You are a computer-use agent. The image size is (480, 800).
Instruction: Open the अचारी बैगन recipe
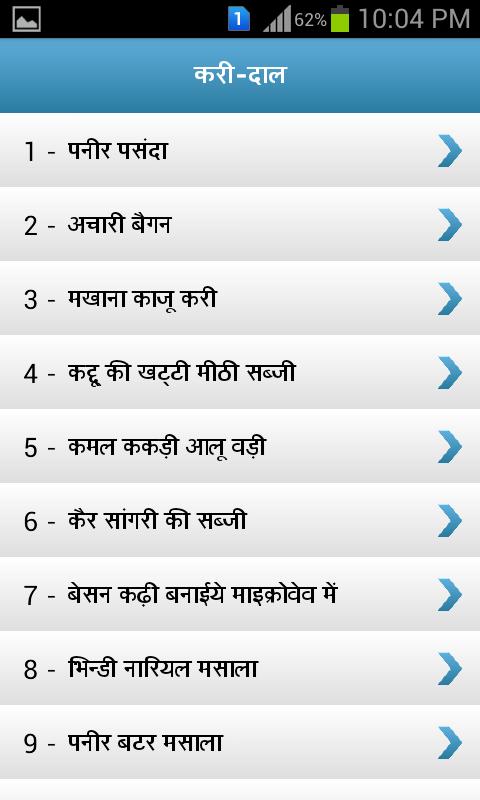pyautogui.click(x=240, y=224)
